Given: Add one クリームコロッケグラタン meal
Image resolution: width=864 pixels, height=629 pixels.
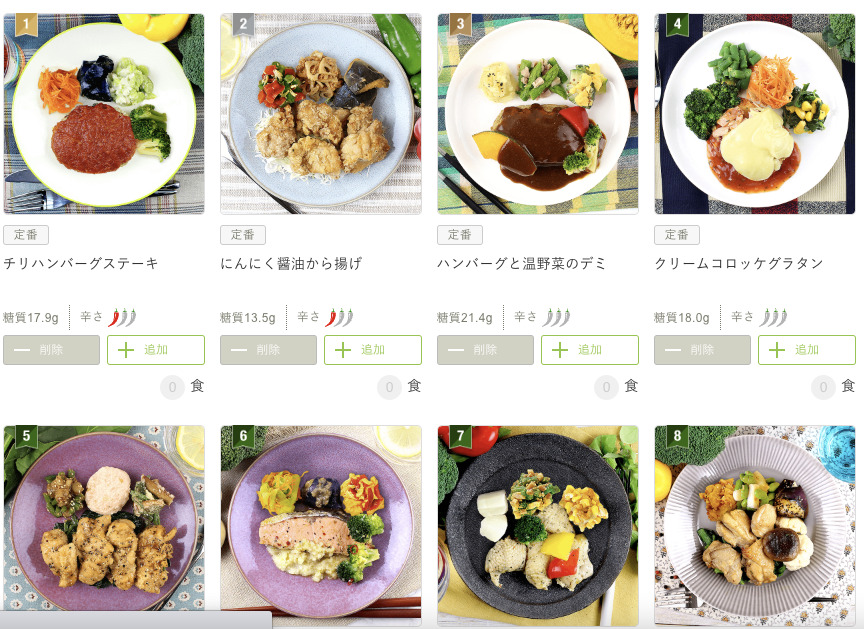Looking at the screenshot, I should point(807,350).
